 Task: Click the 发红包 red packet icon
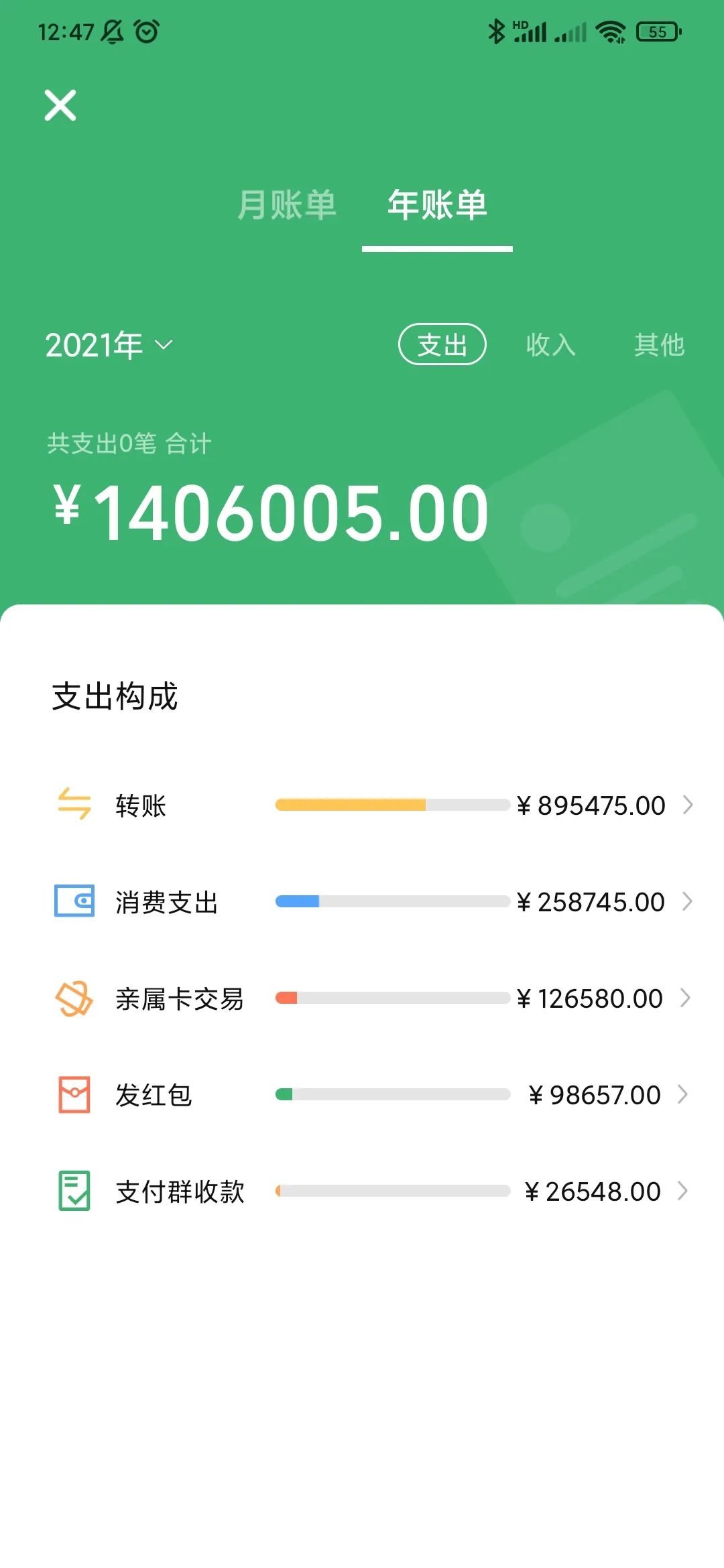point(74,1094)
